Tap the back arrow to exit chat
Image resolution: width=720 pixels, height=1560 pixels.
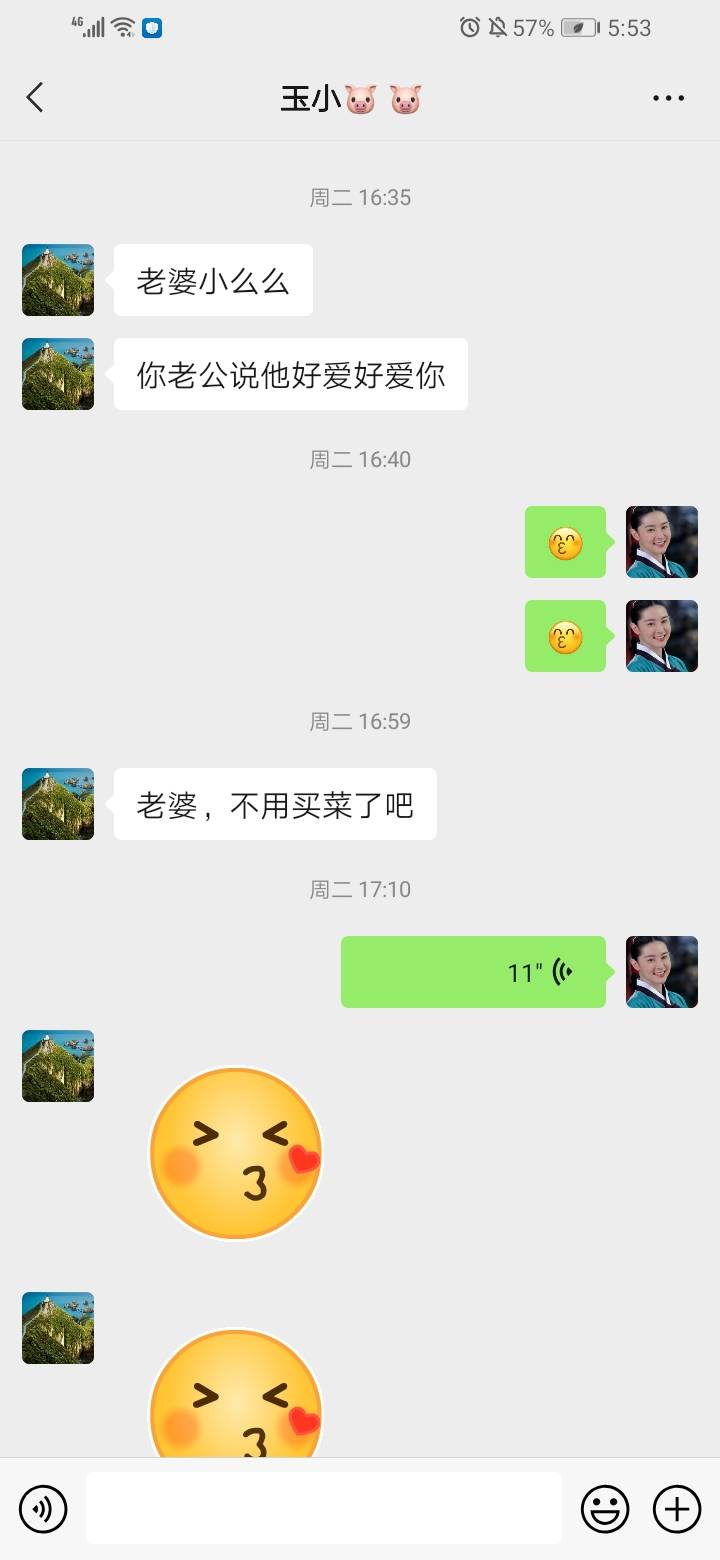pos(35,97)
